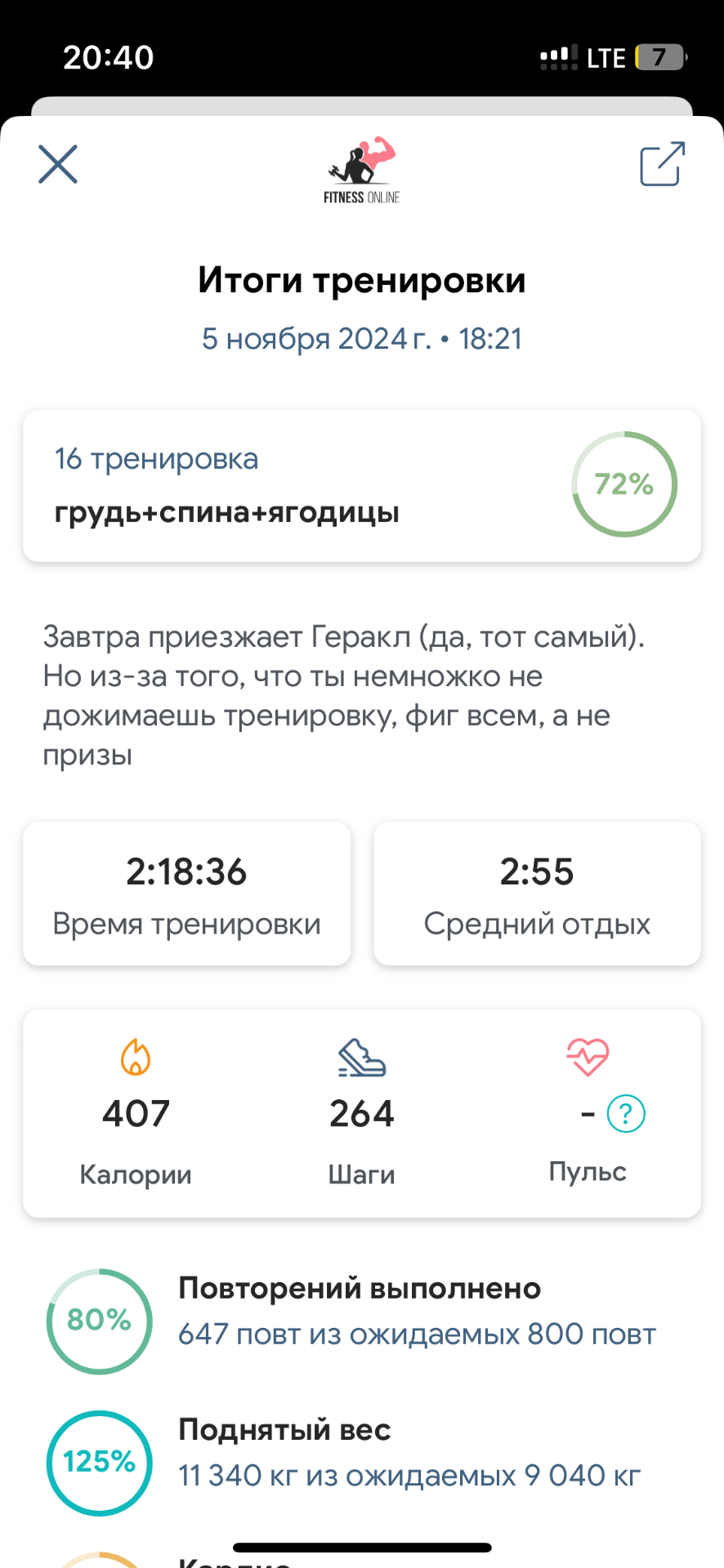Open the 16 тренировка workout card
This screenshot has width=724, height=1568.
[x=361, y=486]
